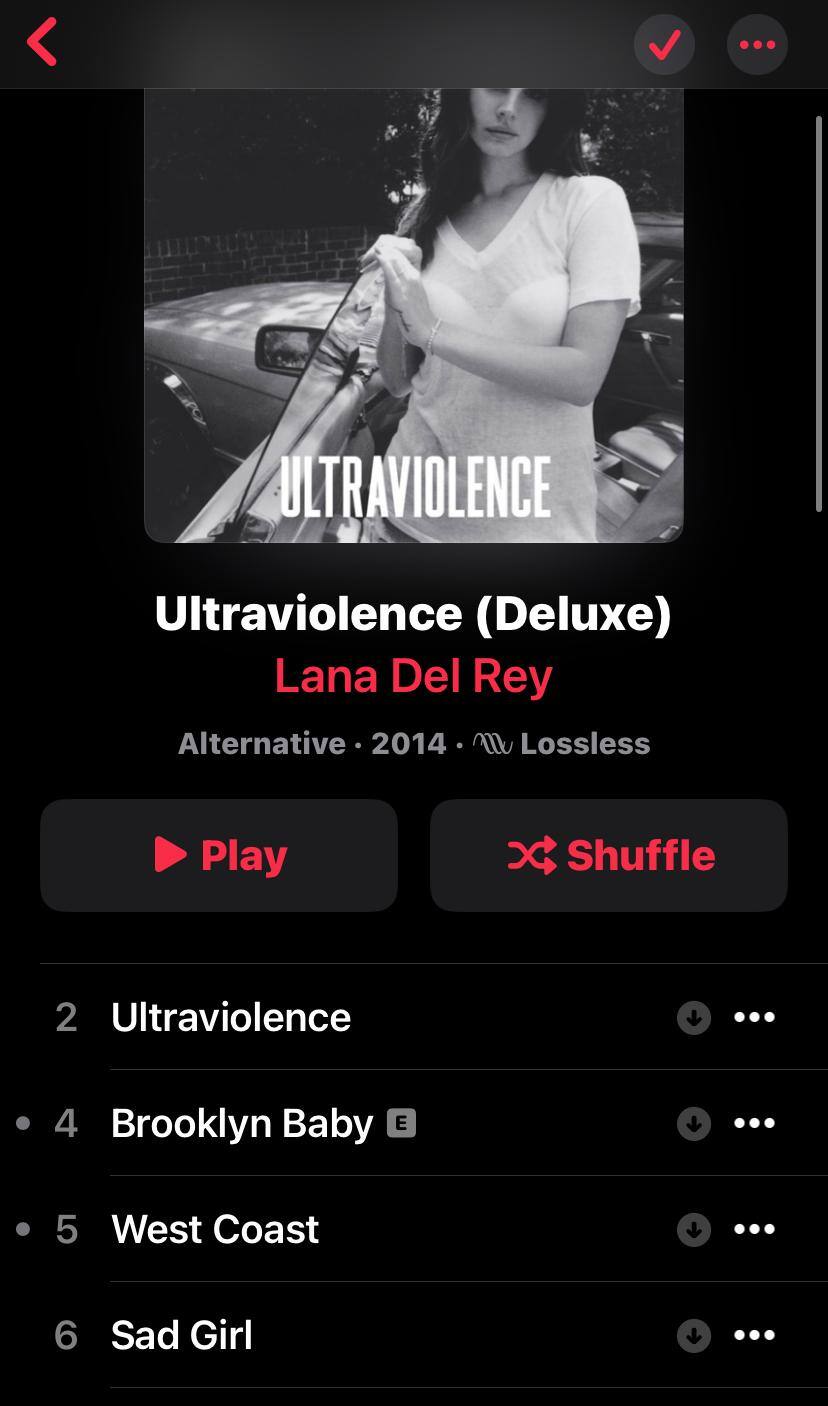Open more options for Brooklyn Baby
Image resolution: width=828 pixels, height=1406 pixels.
pyautogui.click(x=755, y=1123)
